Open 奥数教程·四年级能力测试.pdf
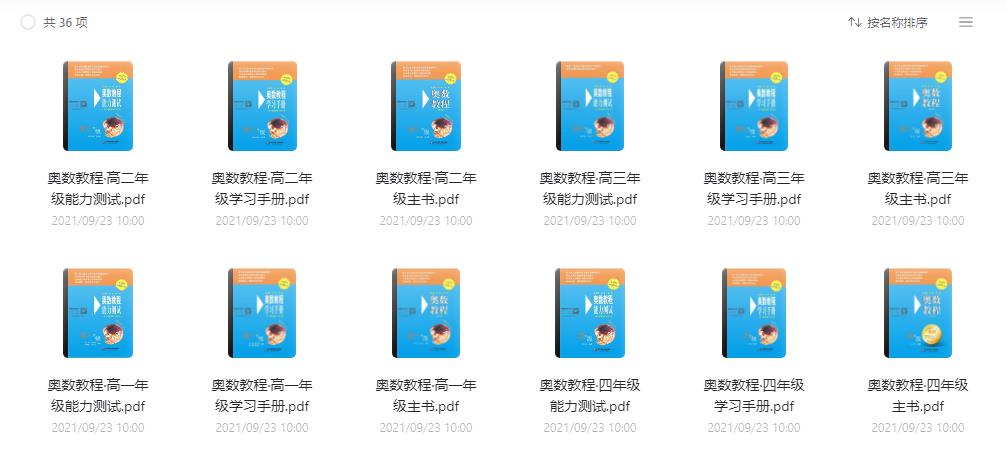Screen dimensions: 1007x451 coord(590,313)
